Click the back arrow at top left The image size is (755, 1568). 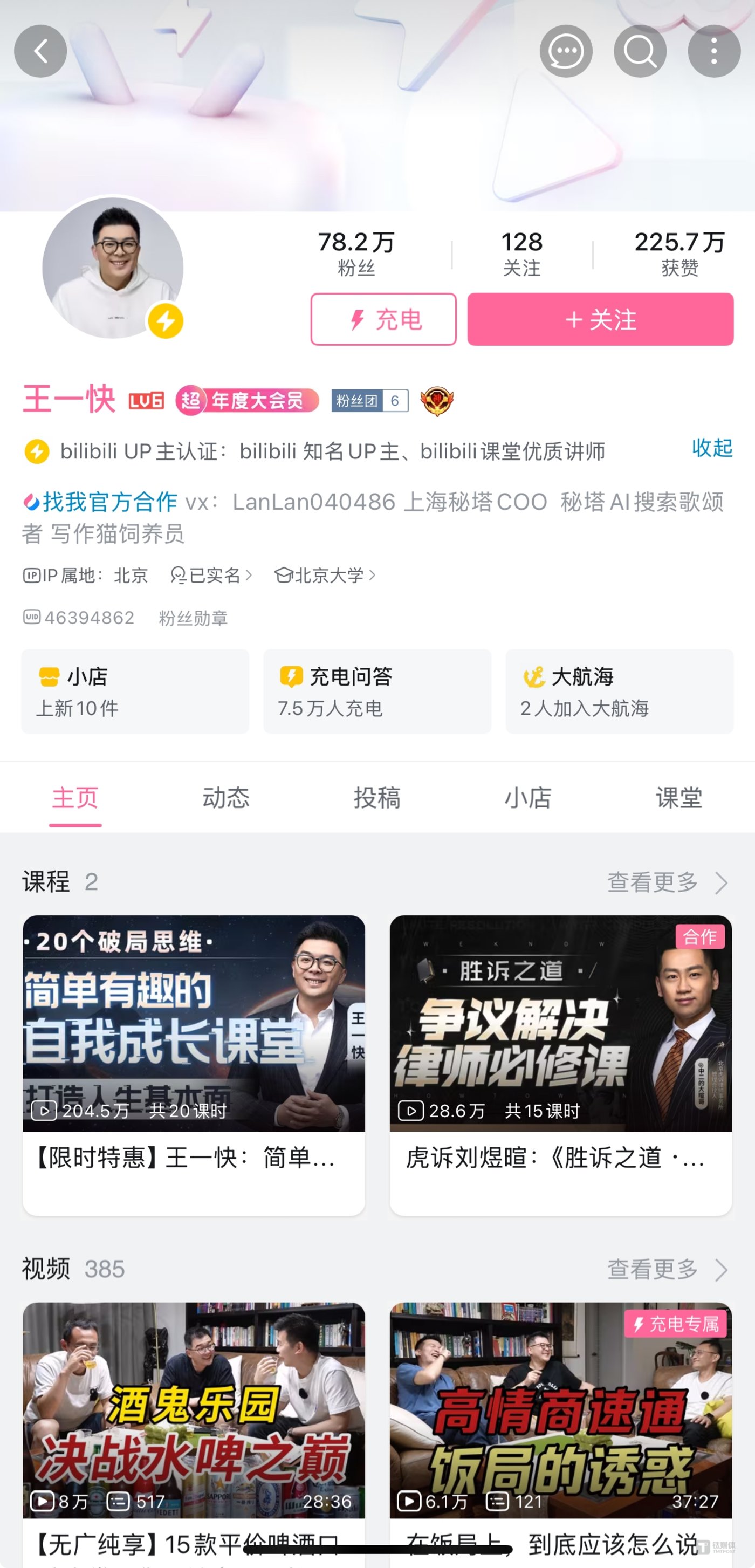41,51
